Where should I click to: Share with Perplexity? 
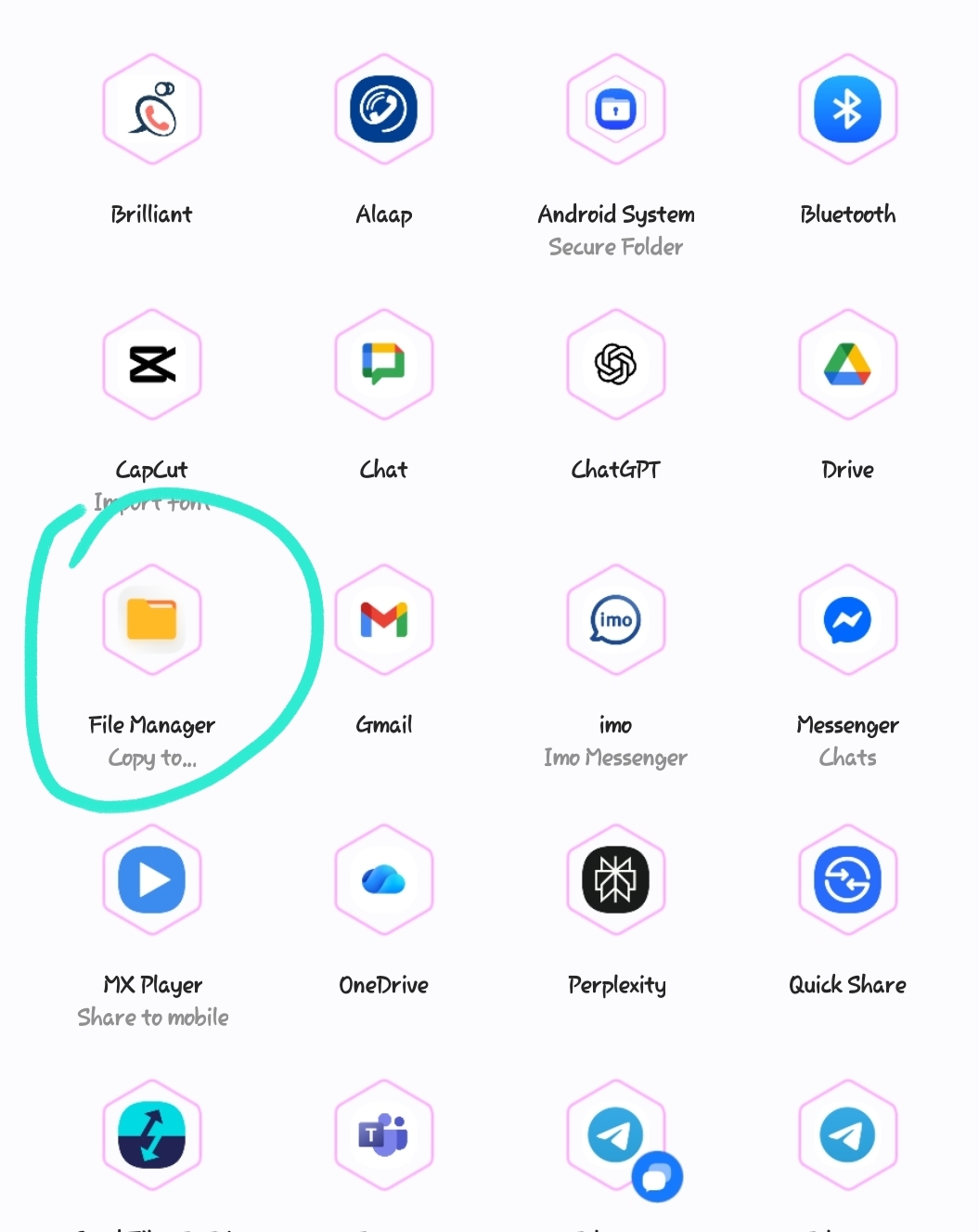point(615,879)
